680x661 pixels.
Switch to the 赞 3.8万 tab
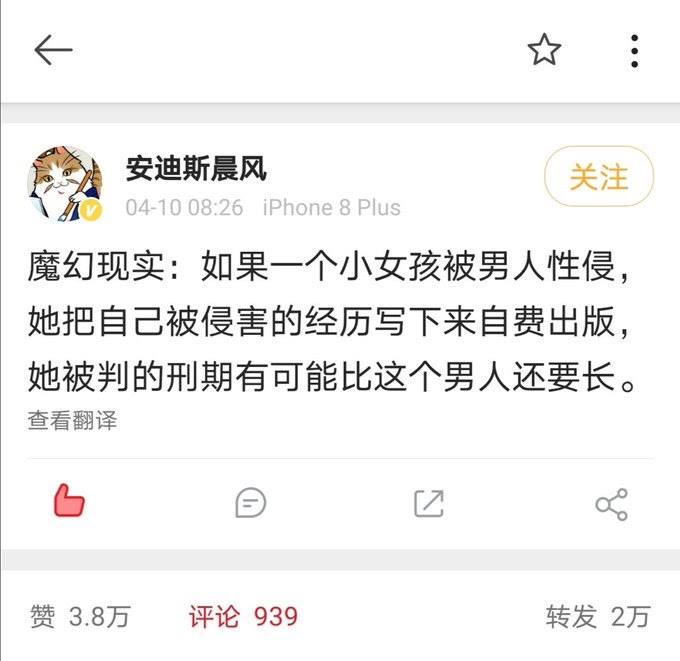tap(80, 616)
